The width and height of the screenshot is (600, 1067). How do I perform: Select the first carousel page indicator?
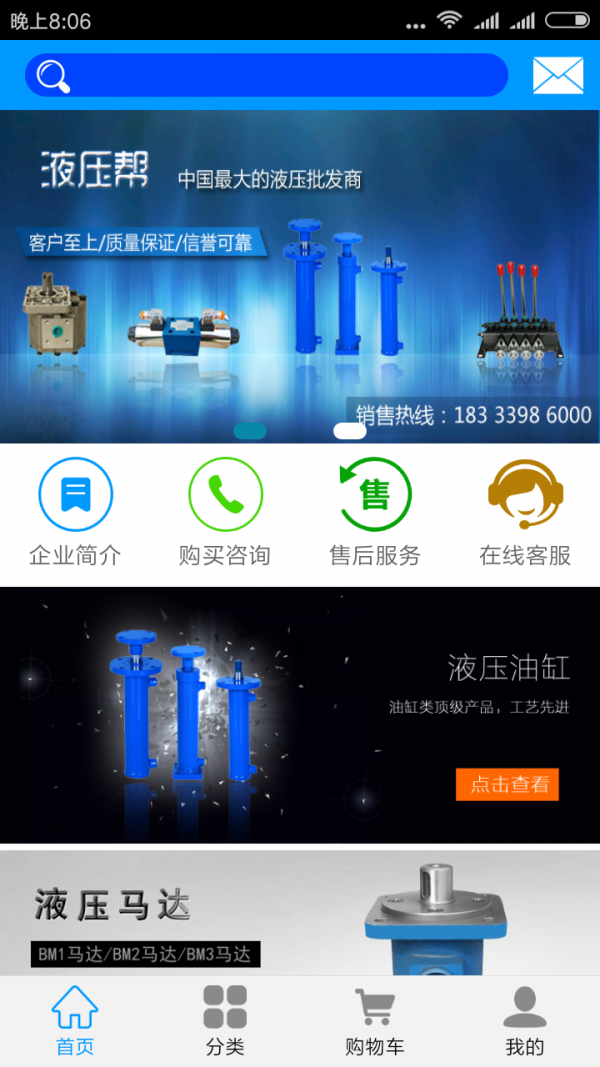(250, 431)
